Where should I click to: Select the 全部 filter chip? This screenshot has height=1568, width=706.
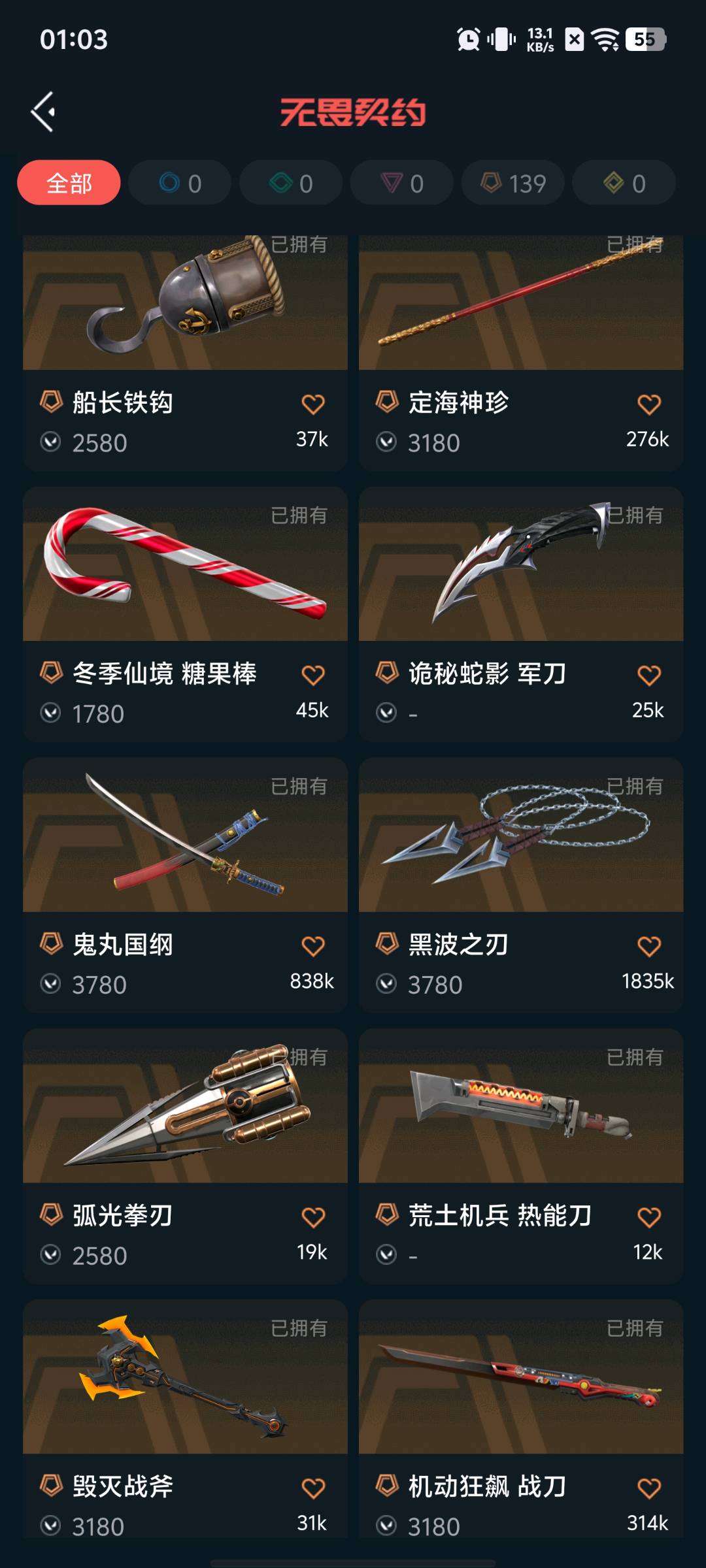(69, 183)
